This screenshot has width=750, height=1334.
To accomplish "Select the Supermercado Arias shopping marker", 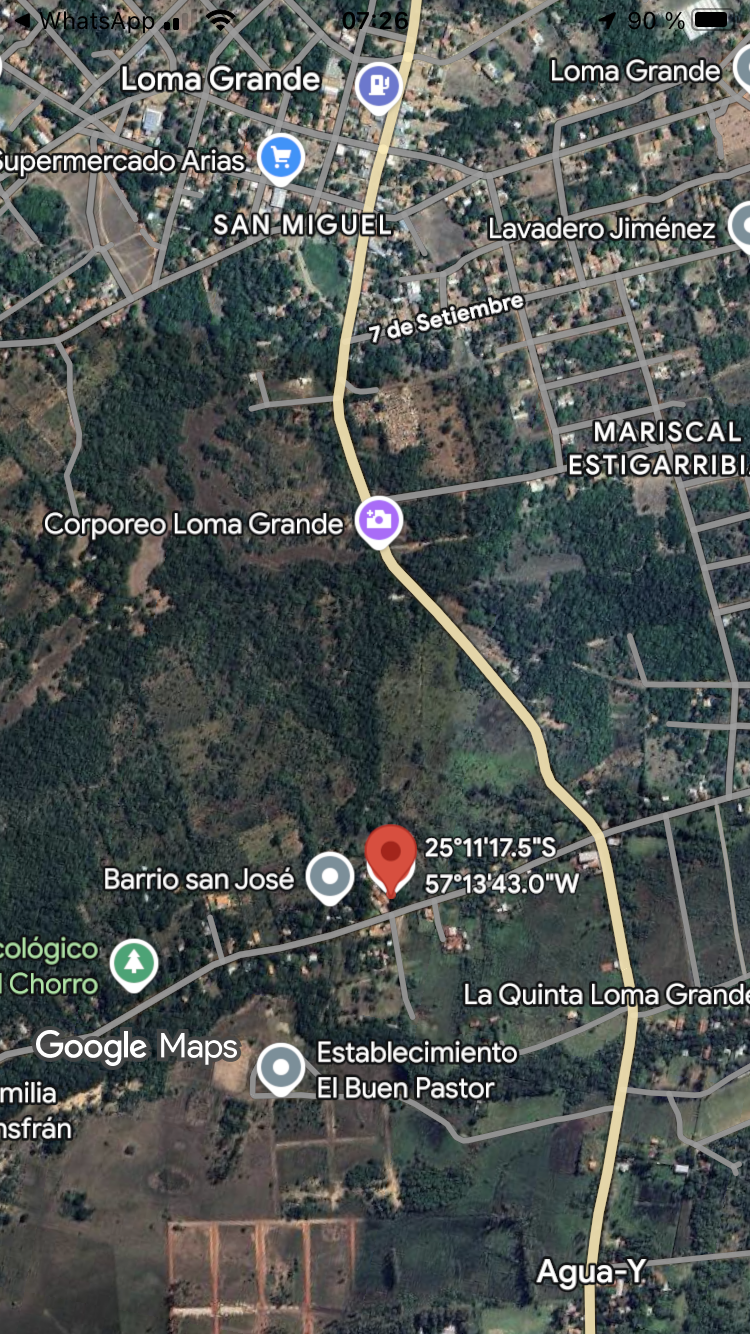I will (x=280, y=157).
